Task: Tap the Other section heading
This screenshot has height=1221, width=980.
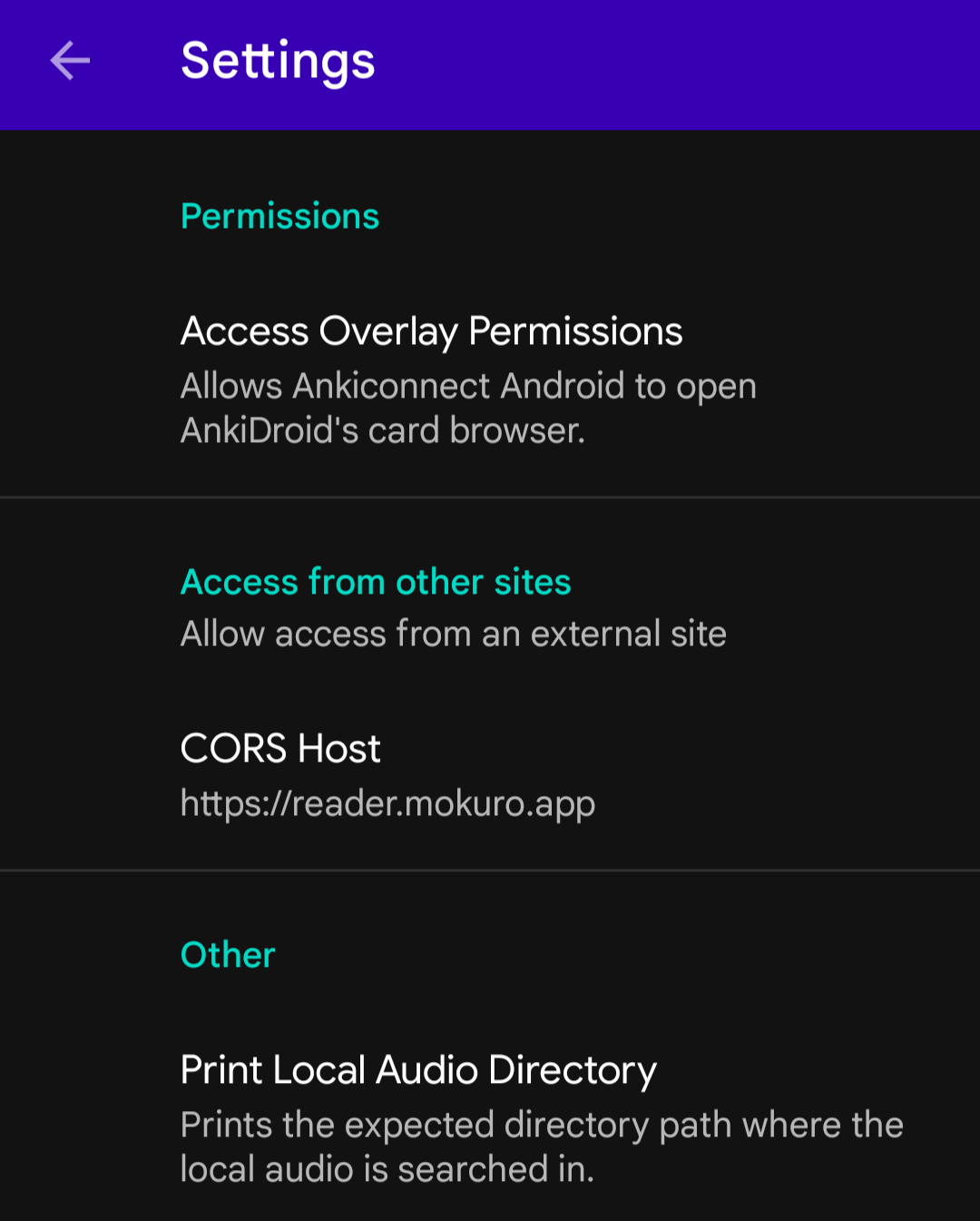Action: [227, 954]
